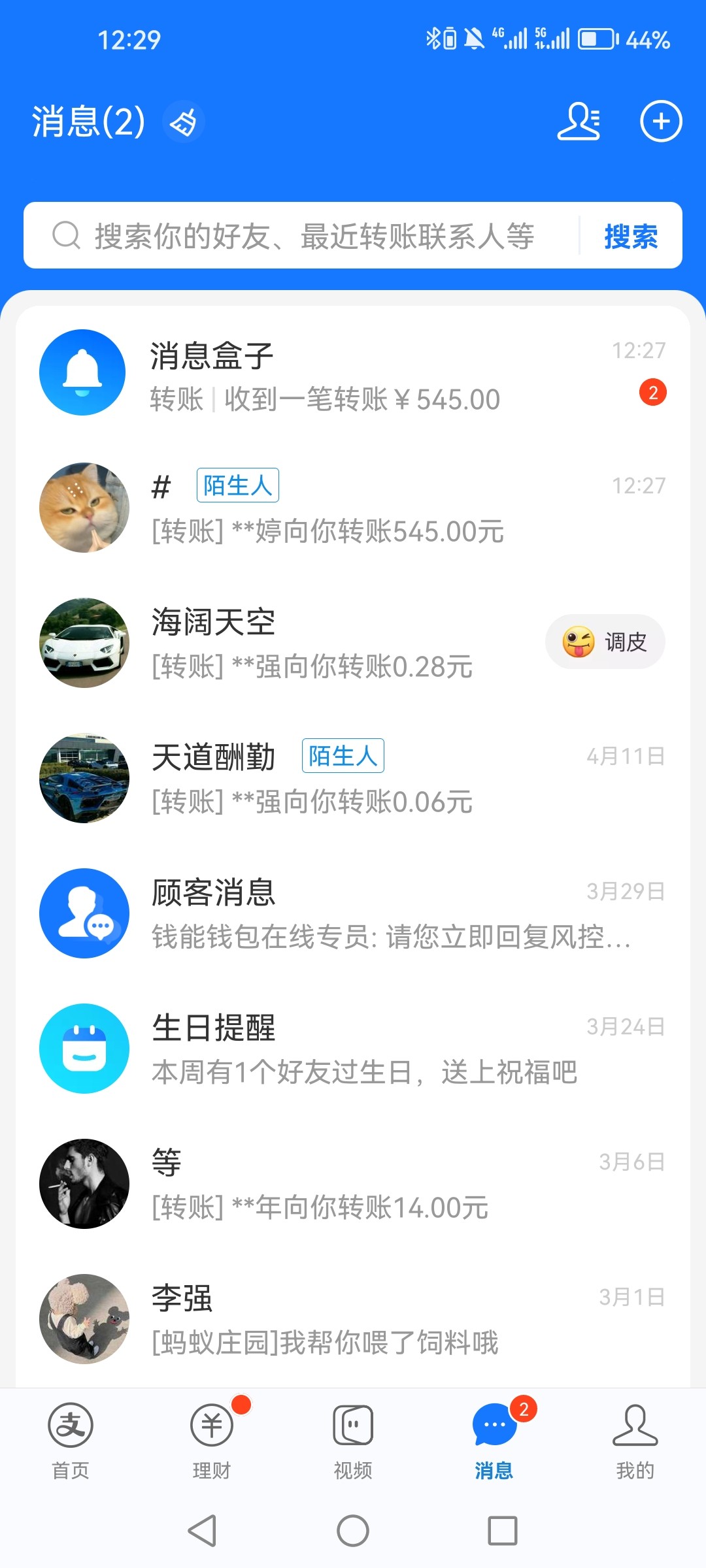The height and width of the screenshot is (1568, 706).
Task: Open the 消息盒子 conversation
Action: point(353,374)
